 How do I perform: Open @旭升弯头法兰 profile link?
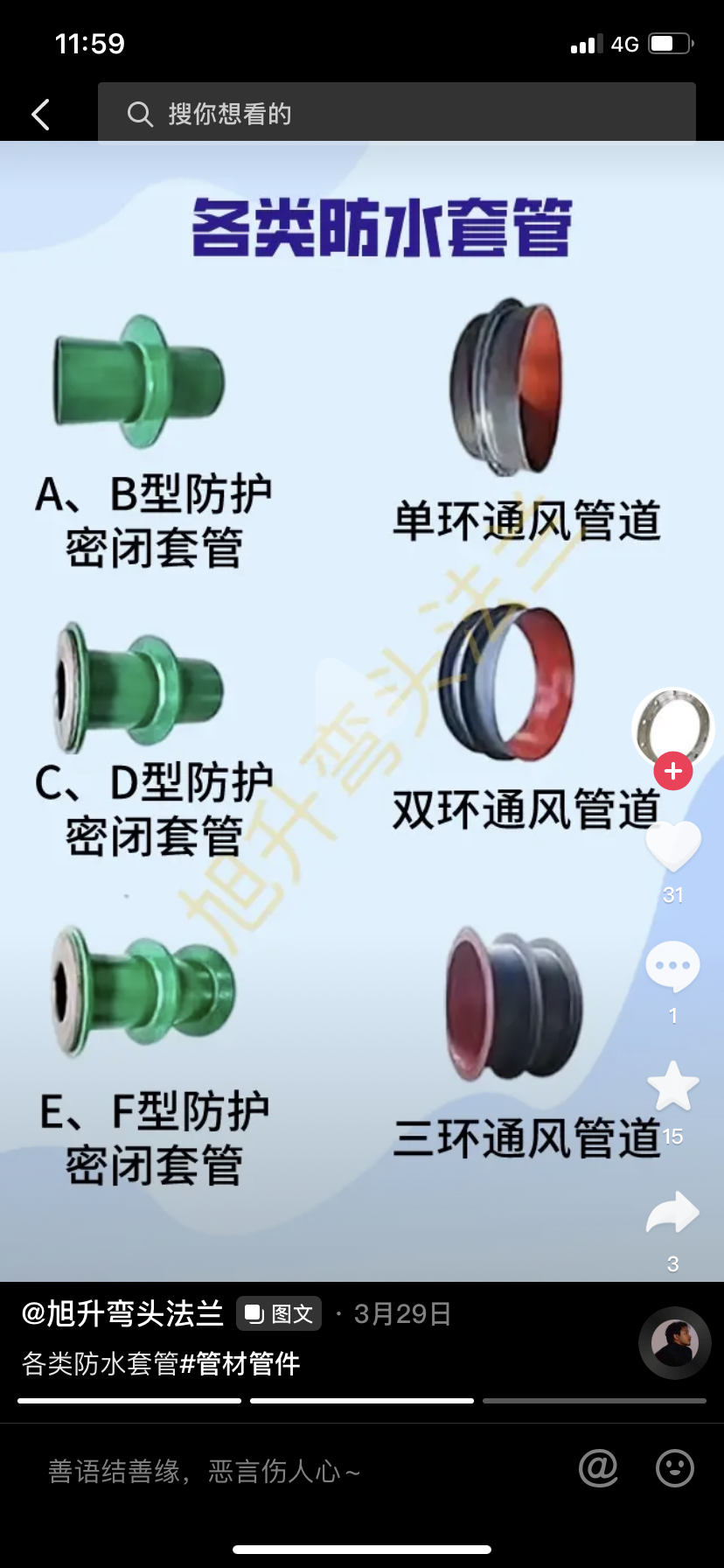click(122, 1313)
